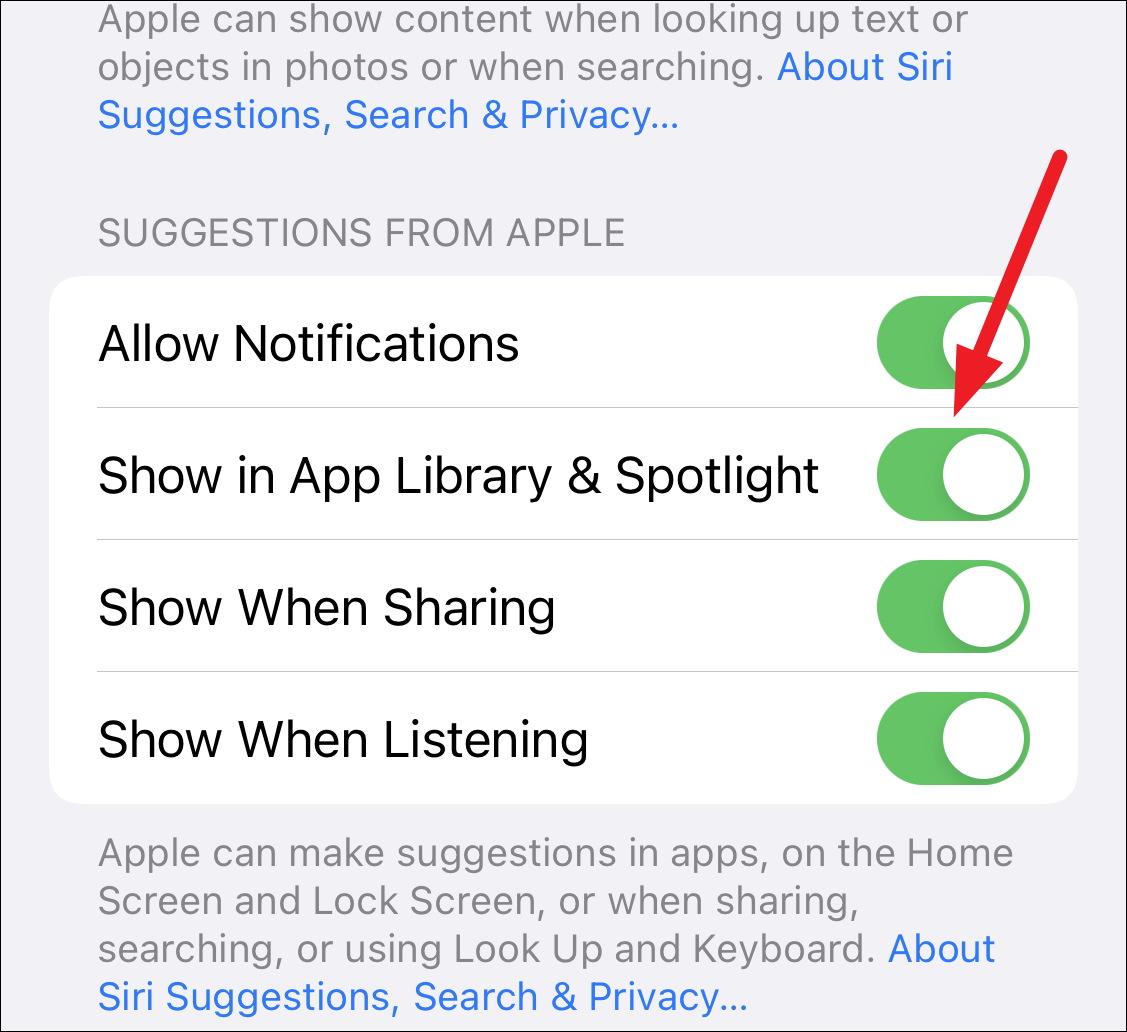Switch off Show When Listening
Viewport: 1127px width, 1032px height.
click(x=952, y=739)
